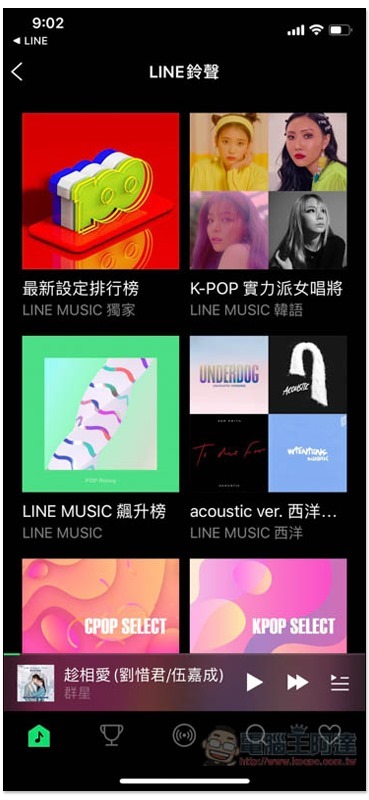The width and height of the screenshot is (369, 800).
Task: Switch to the trophy ranking tab
Action: pos(111,736)
